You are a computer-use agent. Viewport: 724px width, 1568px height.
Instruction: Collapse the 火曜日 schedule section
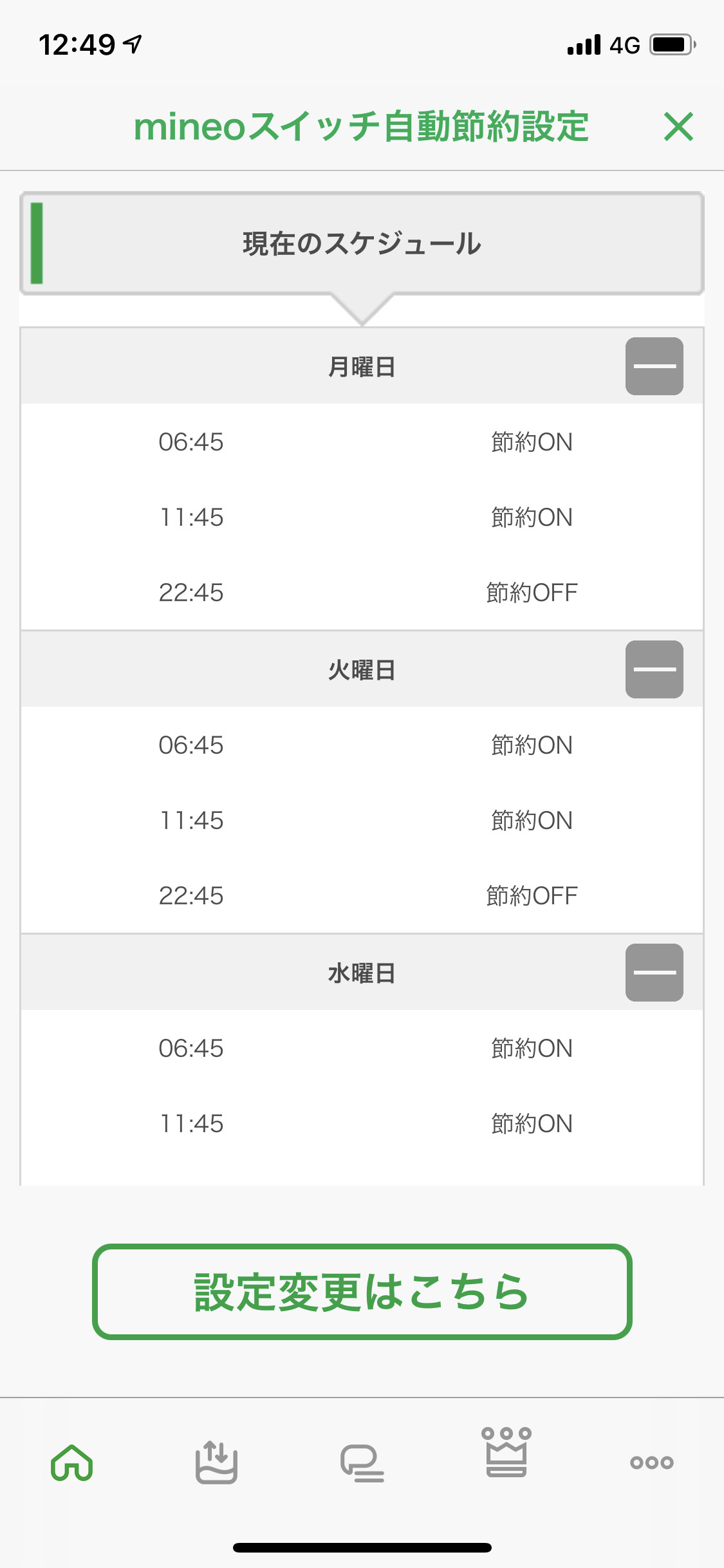(654, 669)
